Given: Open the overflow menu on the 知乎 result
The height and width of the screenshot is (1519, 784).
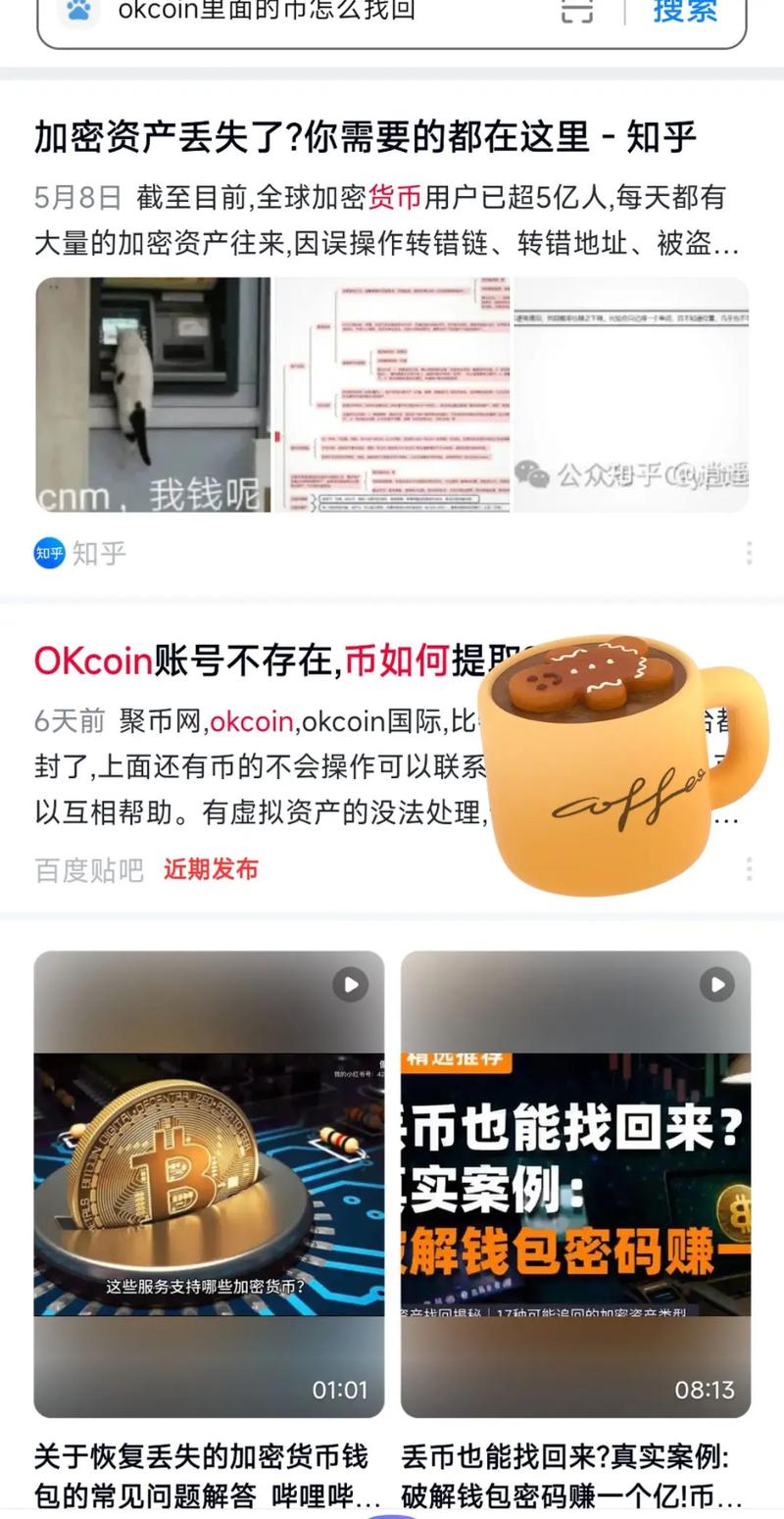Looking at the screenshot, I should [x=749, y=553].
